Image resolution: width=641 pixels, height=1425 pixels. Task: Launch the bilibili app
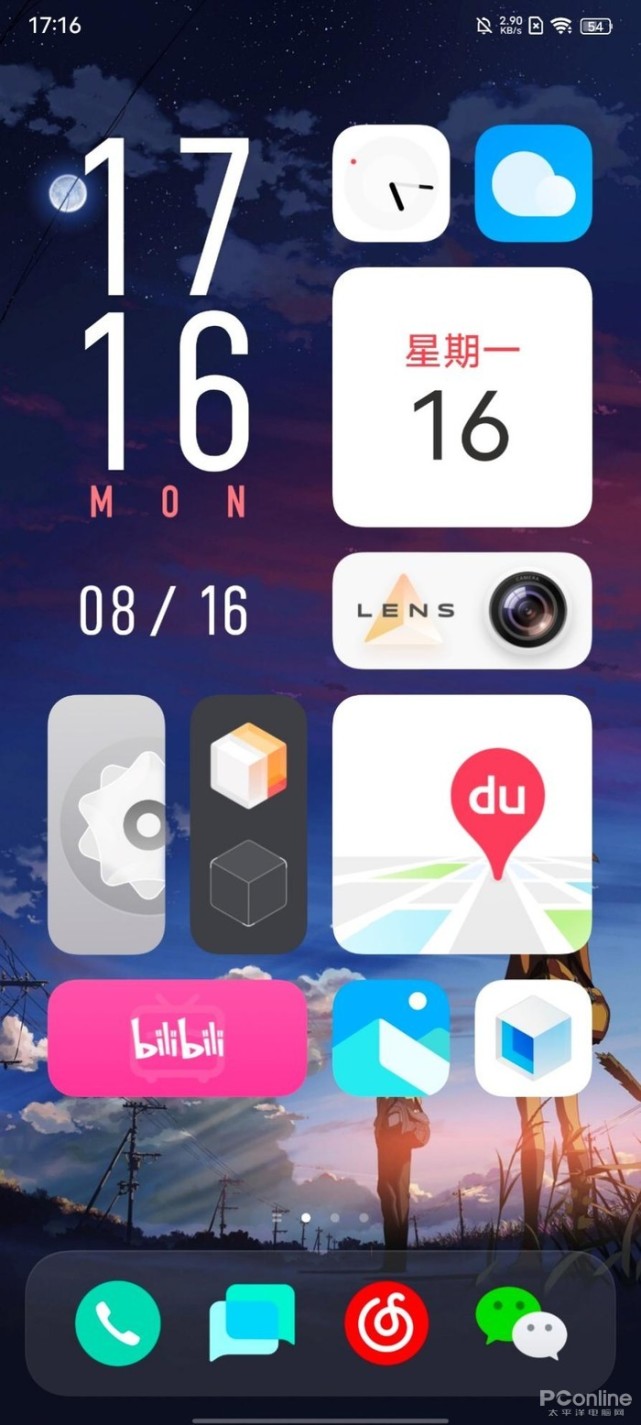(x=177, y=1038)
